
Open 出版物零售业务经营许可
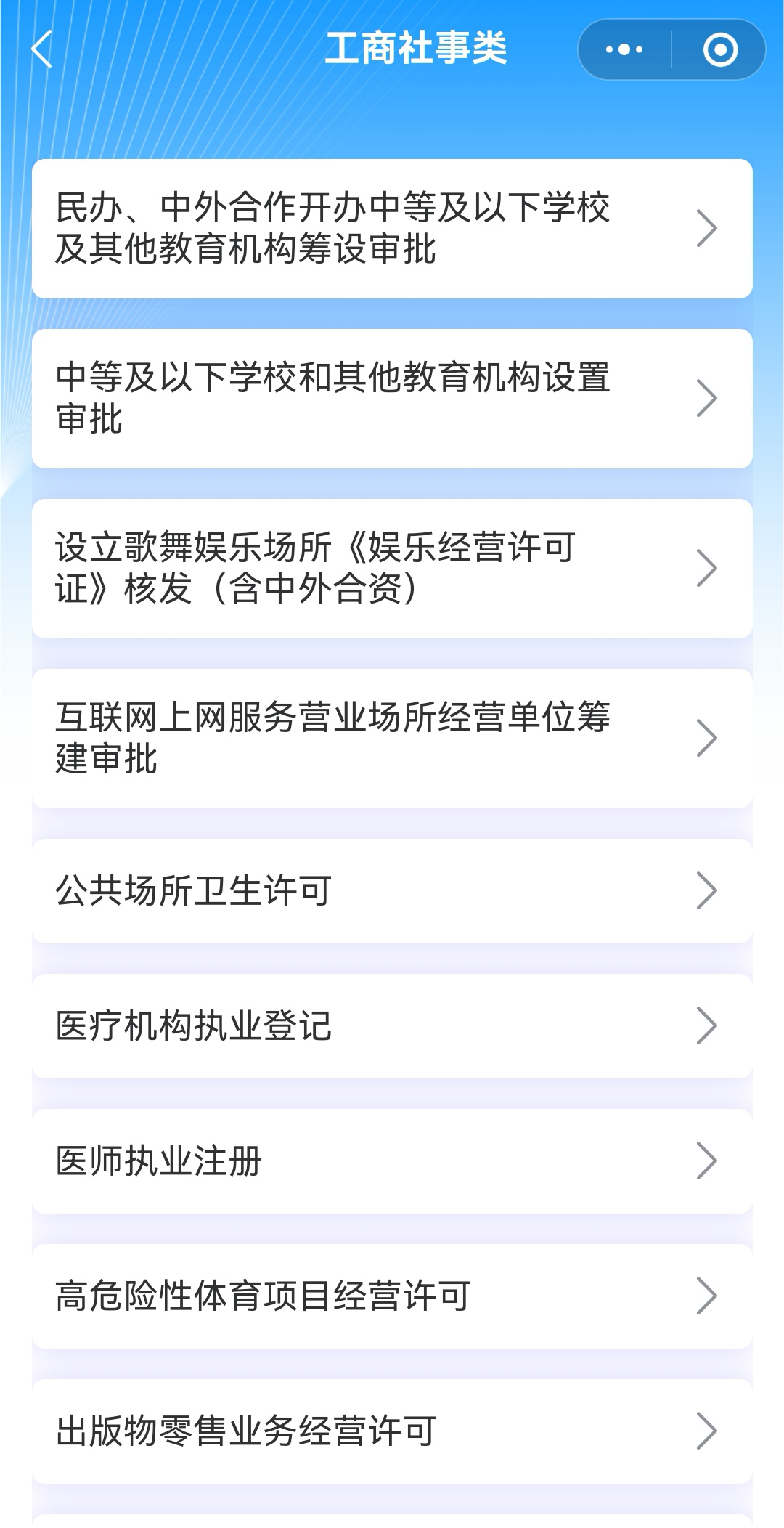click(392, 1431)
